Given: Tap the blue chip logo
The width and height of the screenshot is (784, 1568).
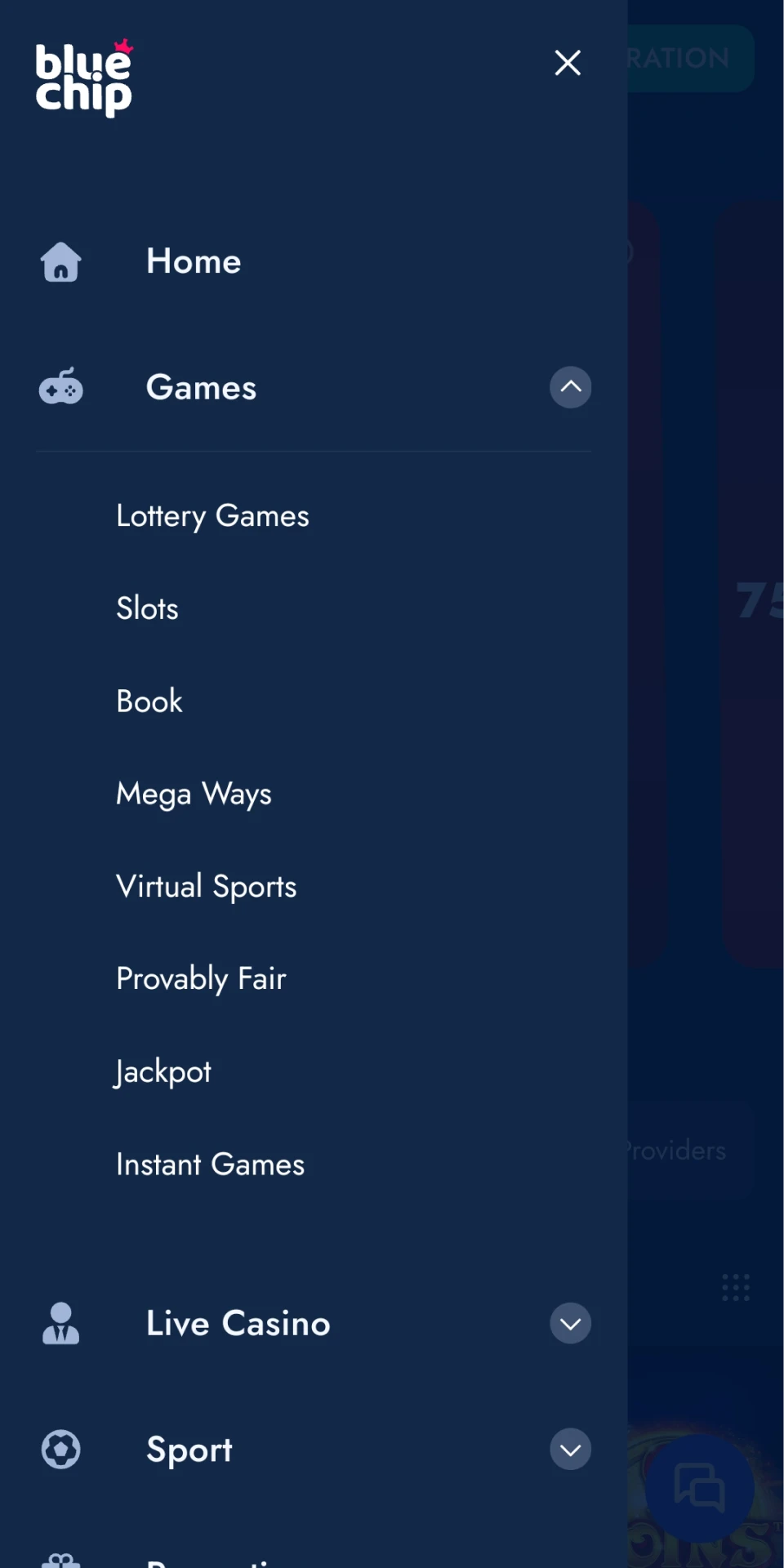Looking at the screenshot, I should pyautogui.click(x=83, y=78).
